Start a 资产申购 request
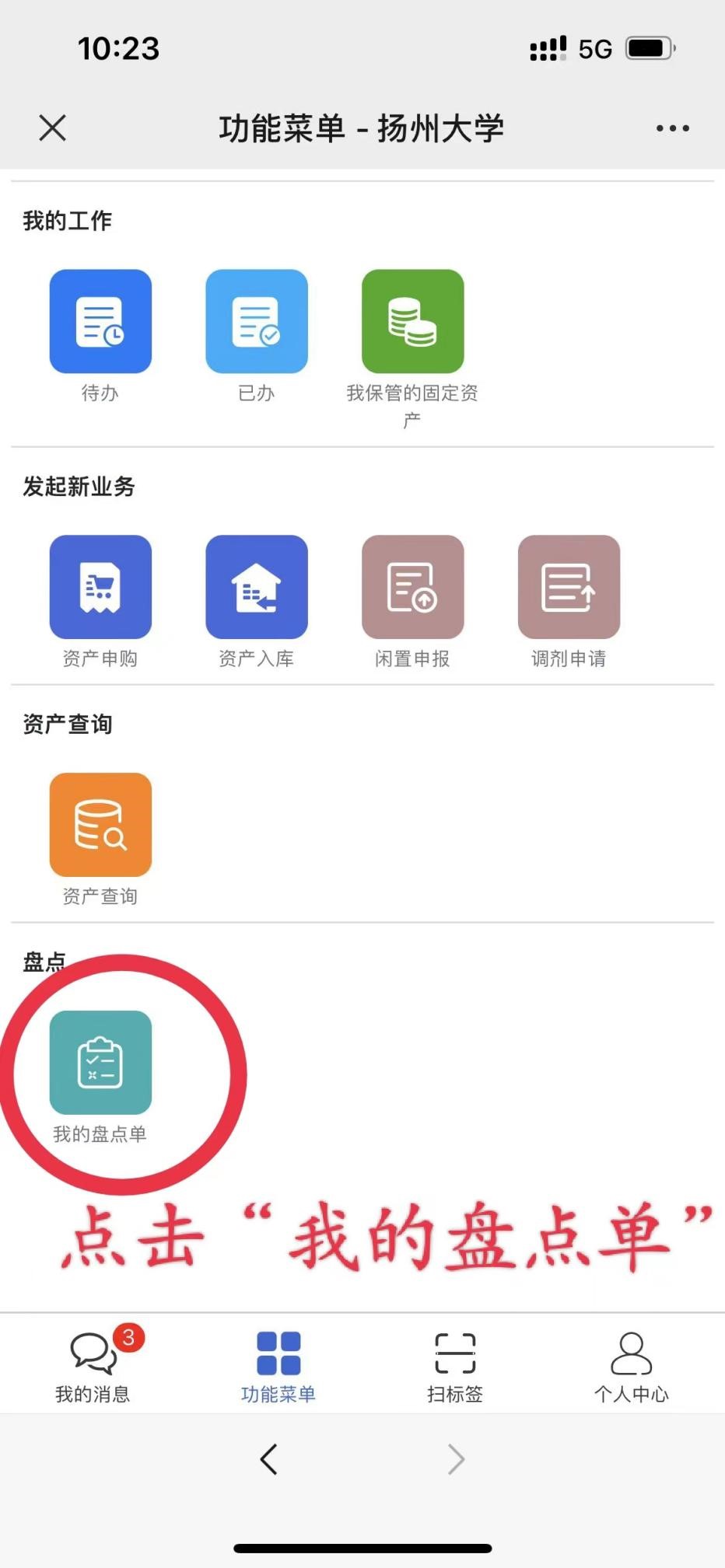 100,587
